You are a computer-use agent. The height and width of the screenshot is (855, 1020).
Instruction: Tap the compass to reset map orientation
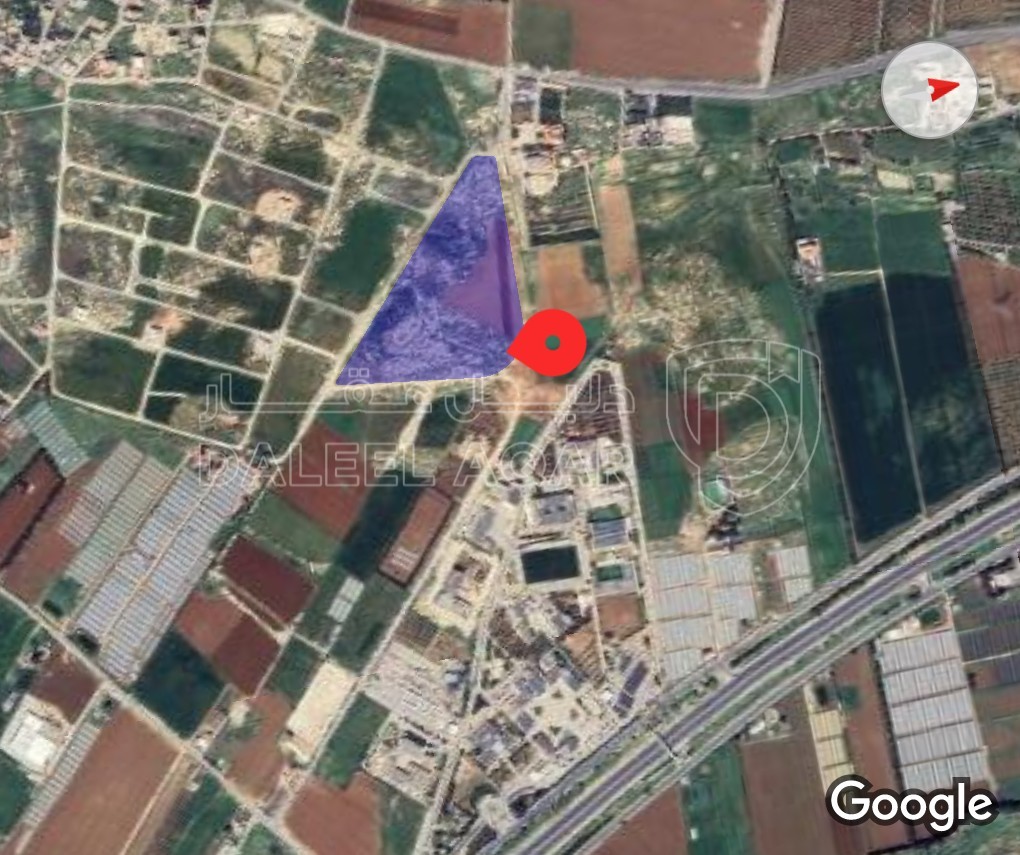pyautogui.click(x=929, y=90)
